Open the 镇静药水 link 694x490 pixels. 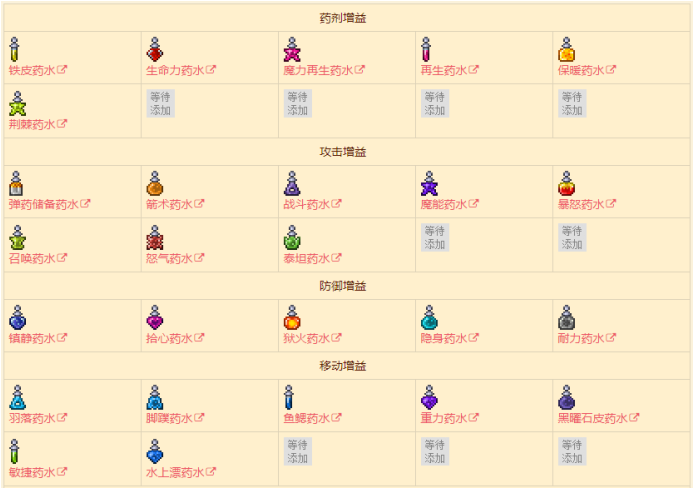tap(31, 339)
